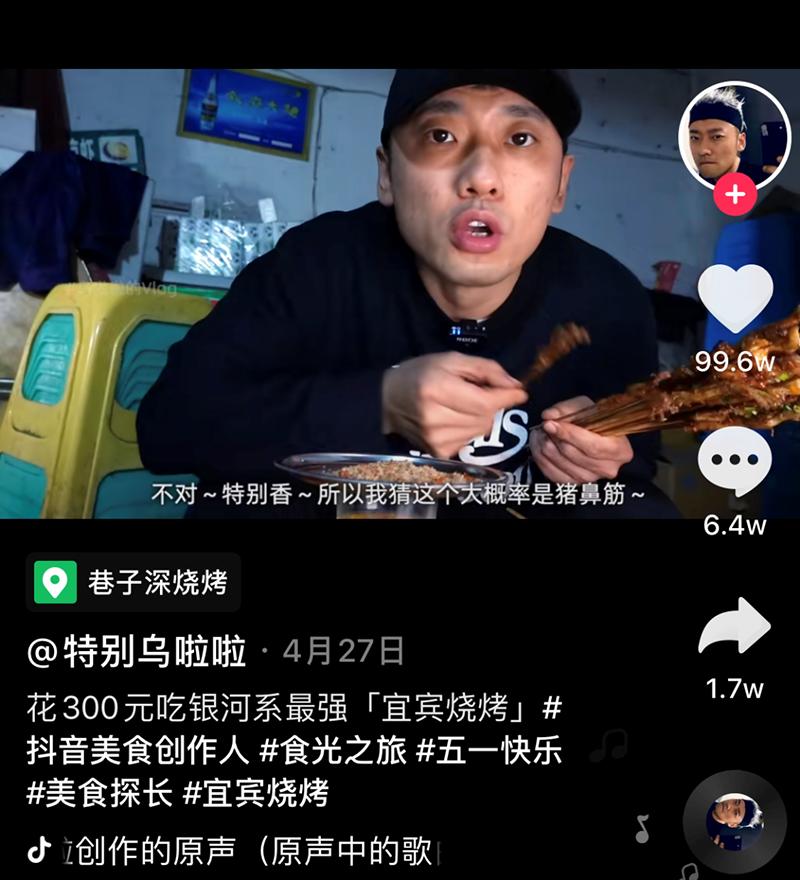Follow the creator with the plus button

coord(734,194)
